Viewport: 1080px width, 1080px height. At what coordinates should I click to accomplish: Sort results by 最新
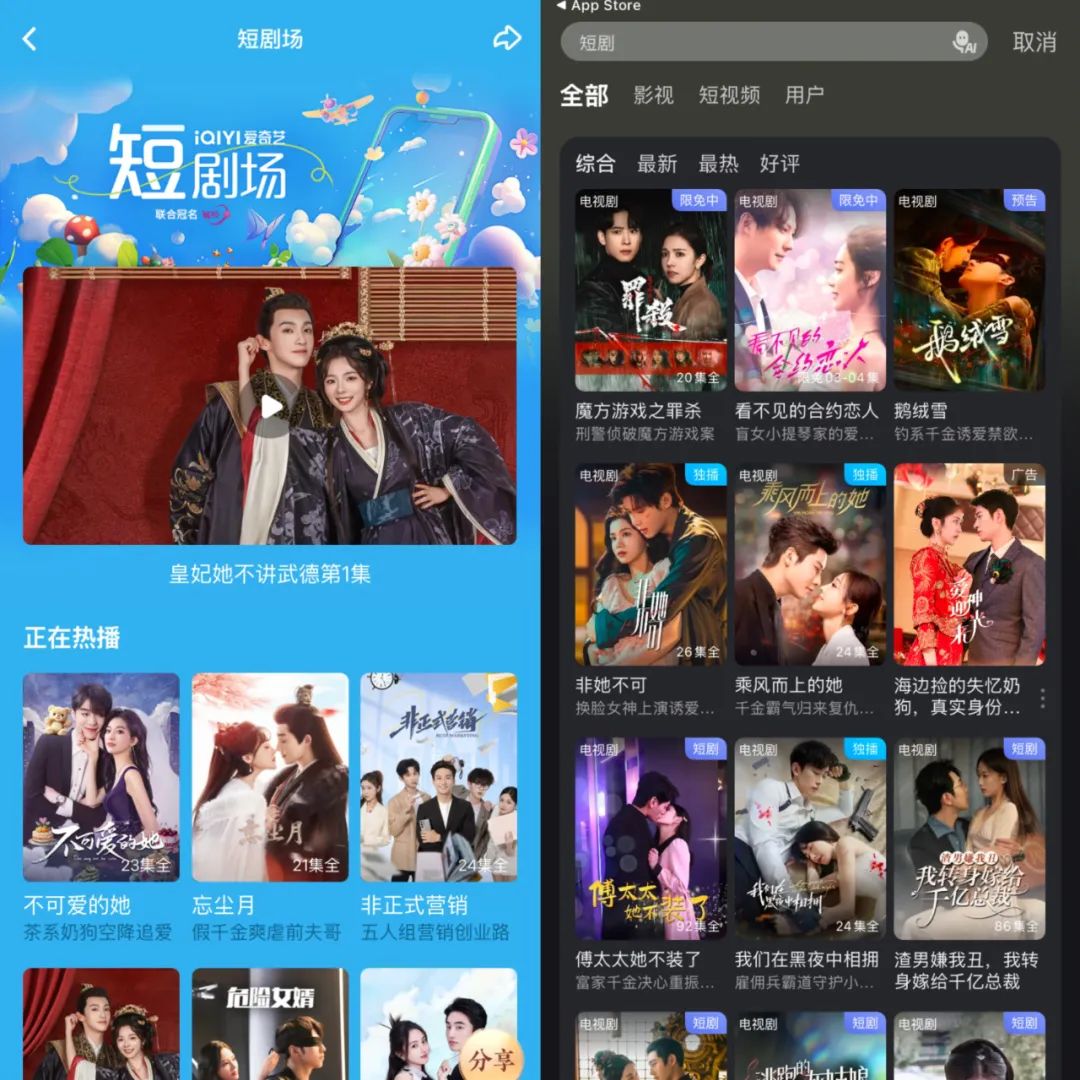(657, 164)
